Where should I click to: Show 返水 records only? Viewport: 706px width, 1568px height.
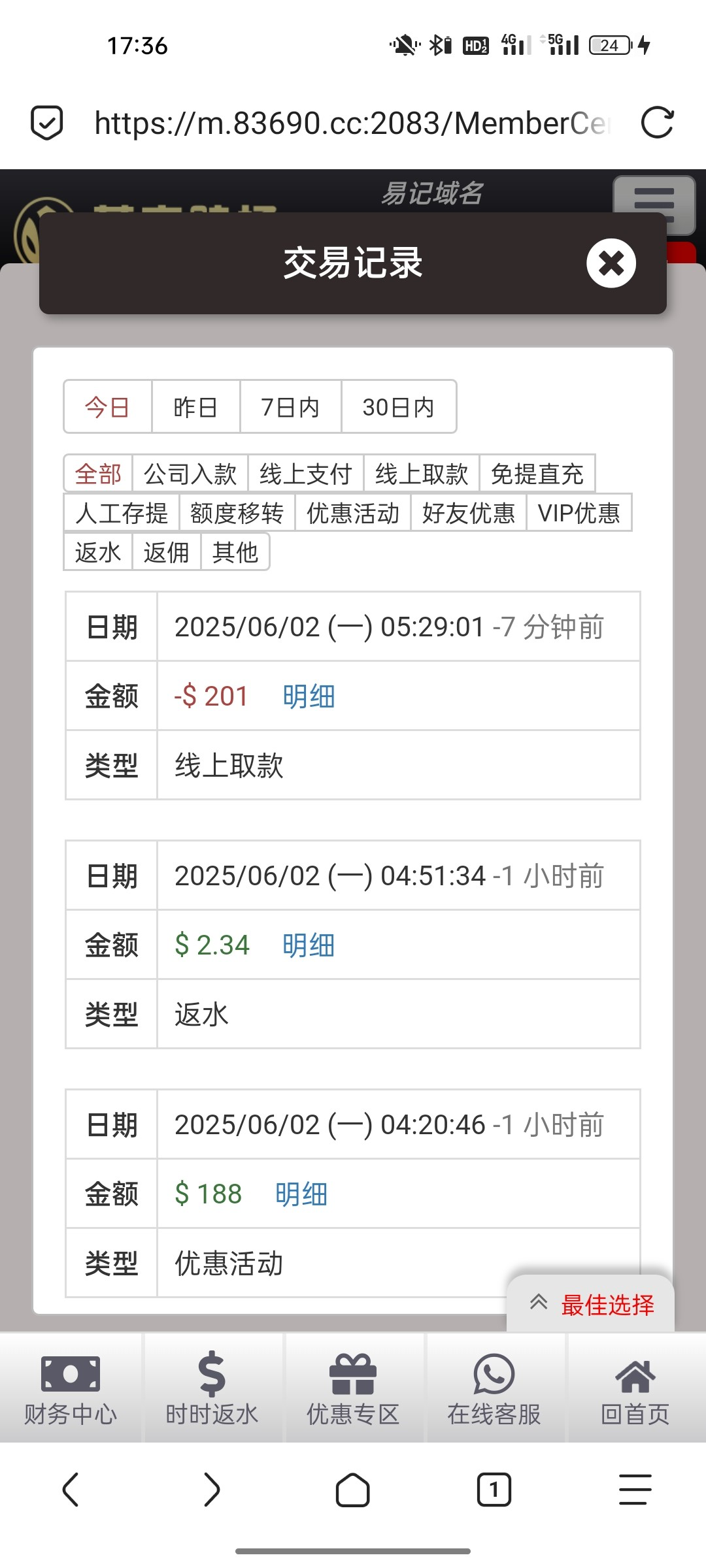pyautogui.click(x=98, y=552)
